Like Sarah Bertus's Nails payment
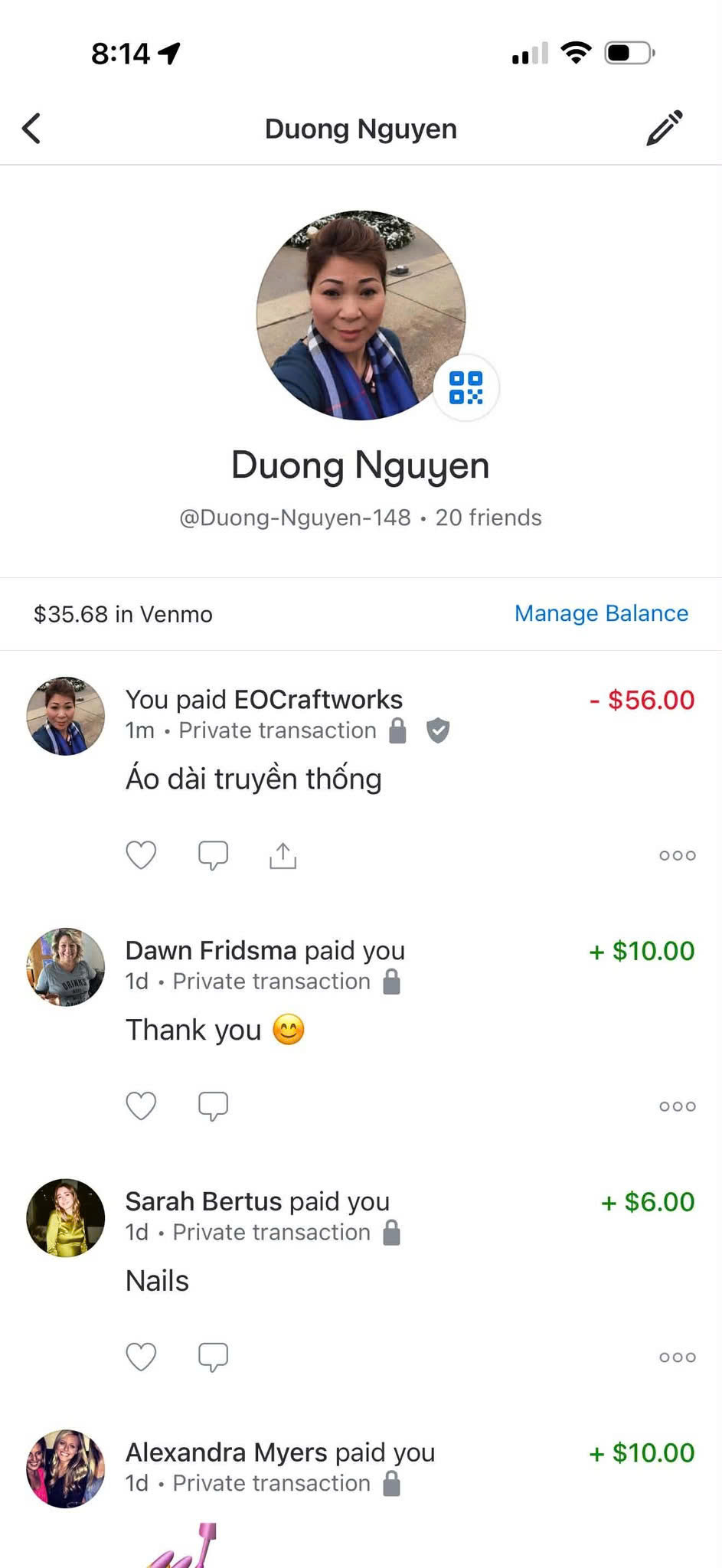 (141, 1357)
